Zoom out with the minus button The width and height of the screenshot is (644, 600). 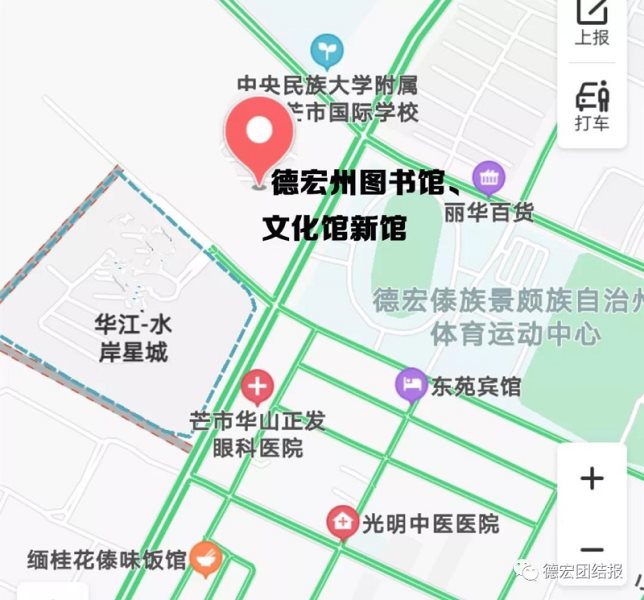[x=592, y=550]
